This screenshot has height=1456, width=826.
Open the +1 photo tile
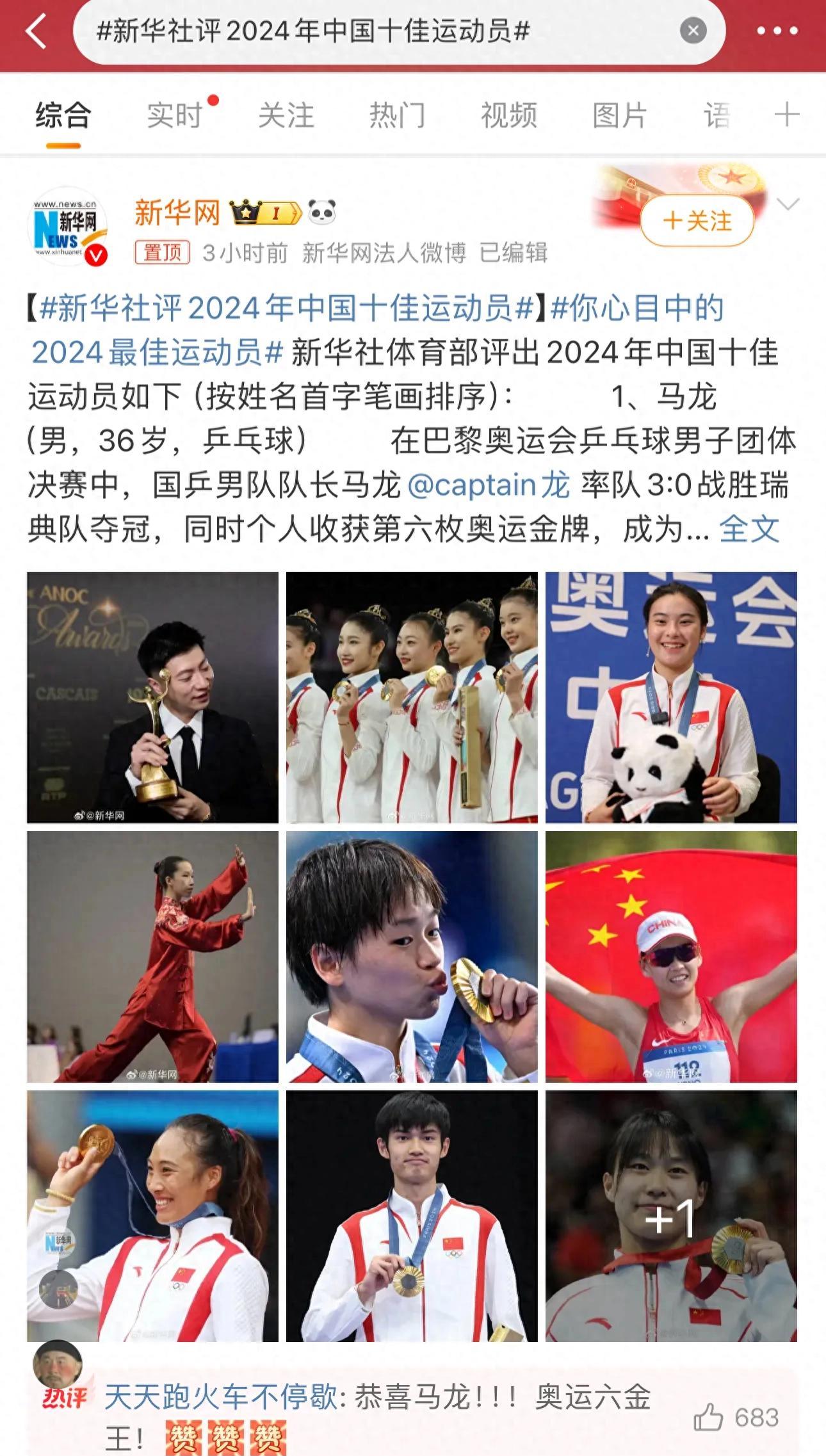coord(671,1216)
